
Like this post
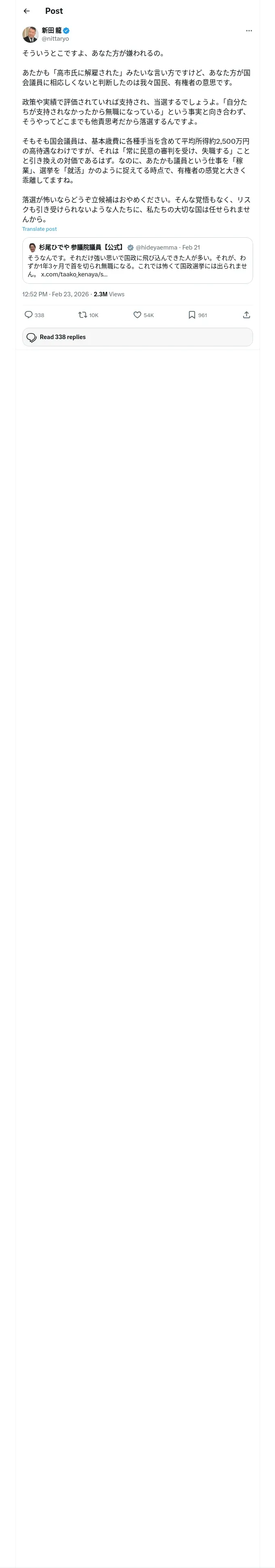pos(143,315)
